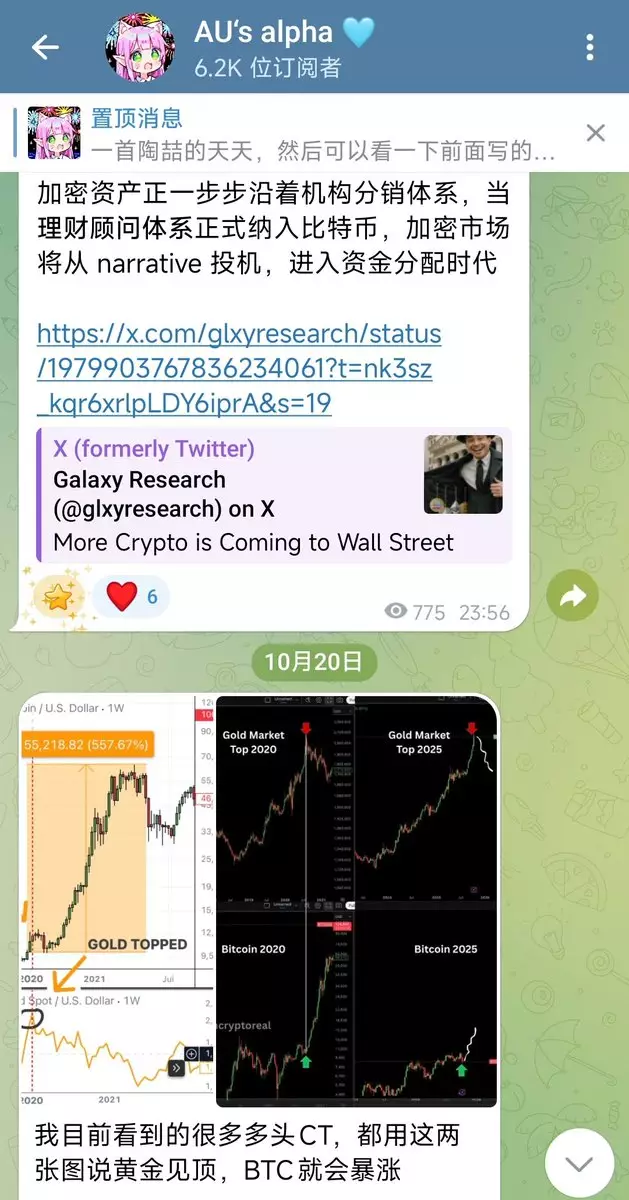Tap the heart reaction showing 6

132,597
